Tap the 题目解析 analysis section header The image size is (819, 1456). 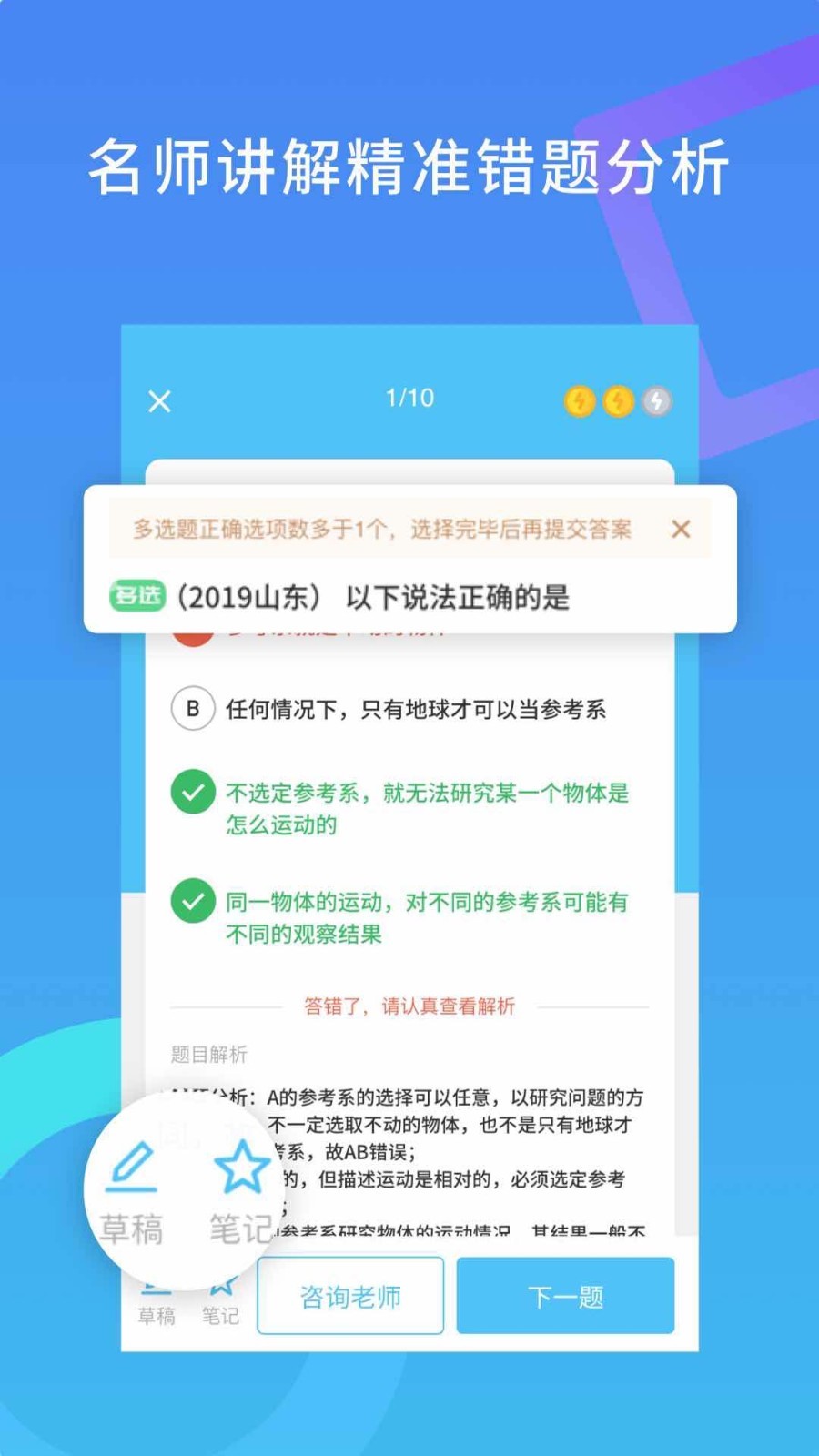[x=210, y=1054]
